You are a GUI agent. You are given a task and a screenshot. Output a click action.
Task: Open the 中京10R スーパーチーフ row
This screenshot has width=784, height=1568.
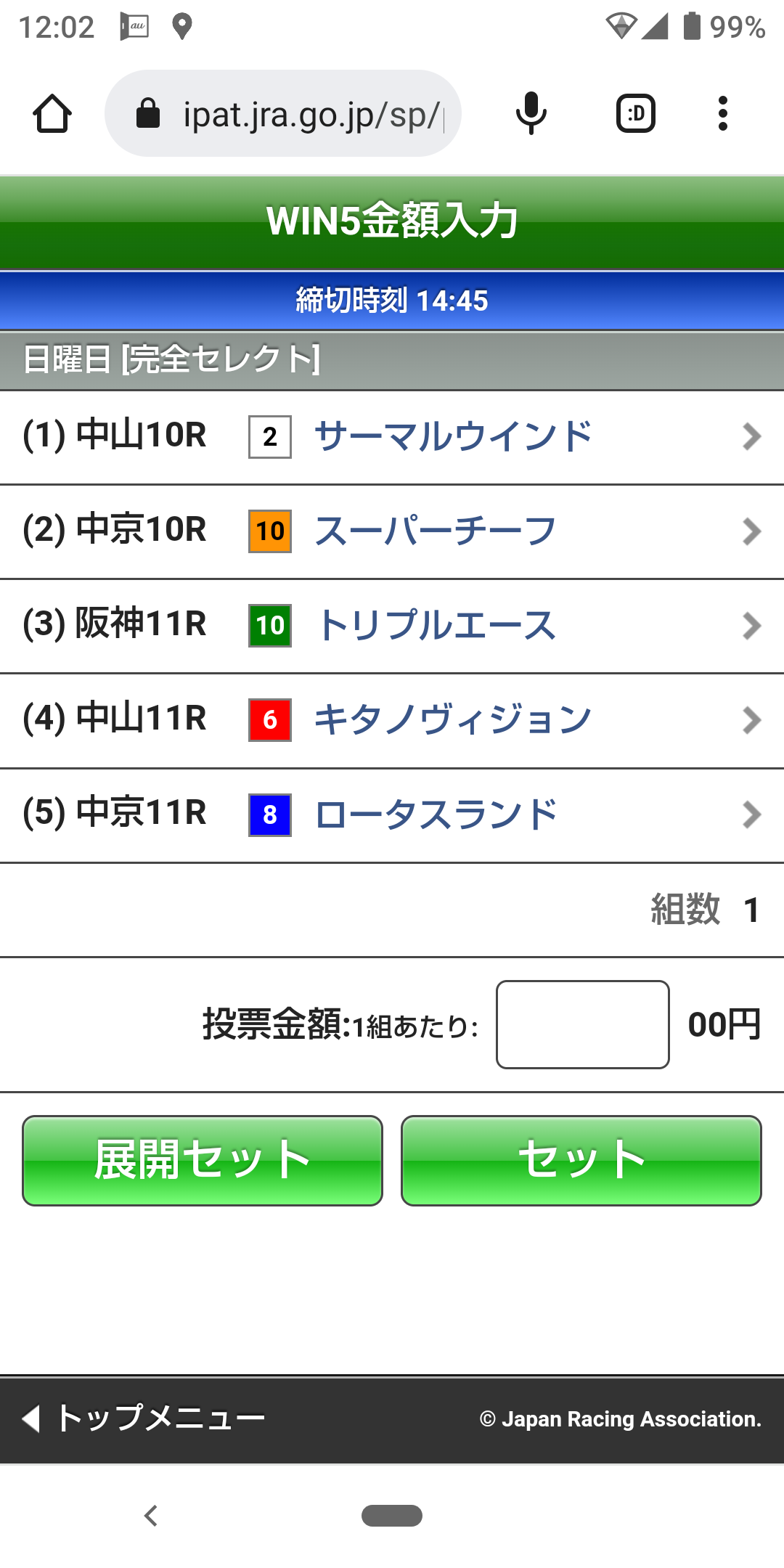click(392, 531)
